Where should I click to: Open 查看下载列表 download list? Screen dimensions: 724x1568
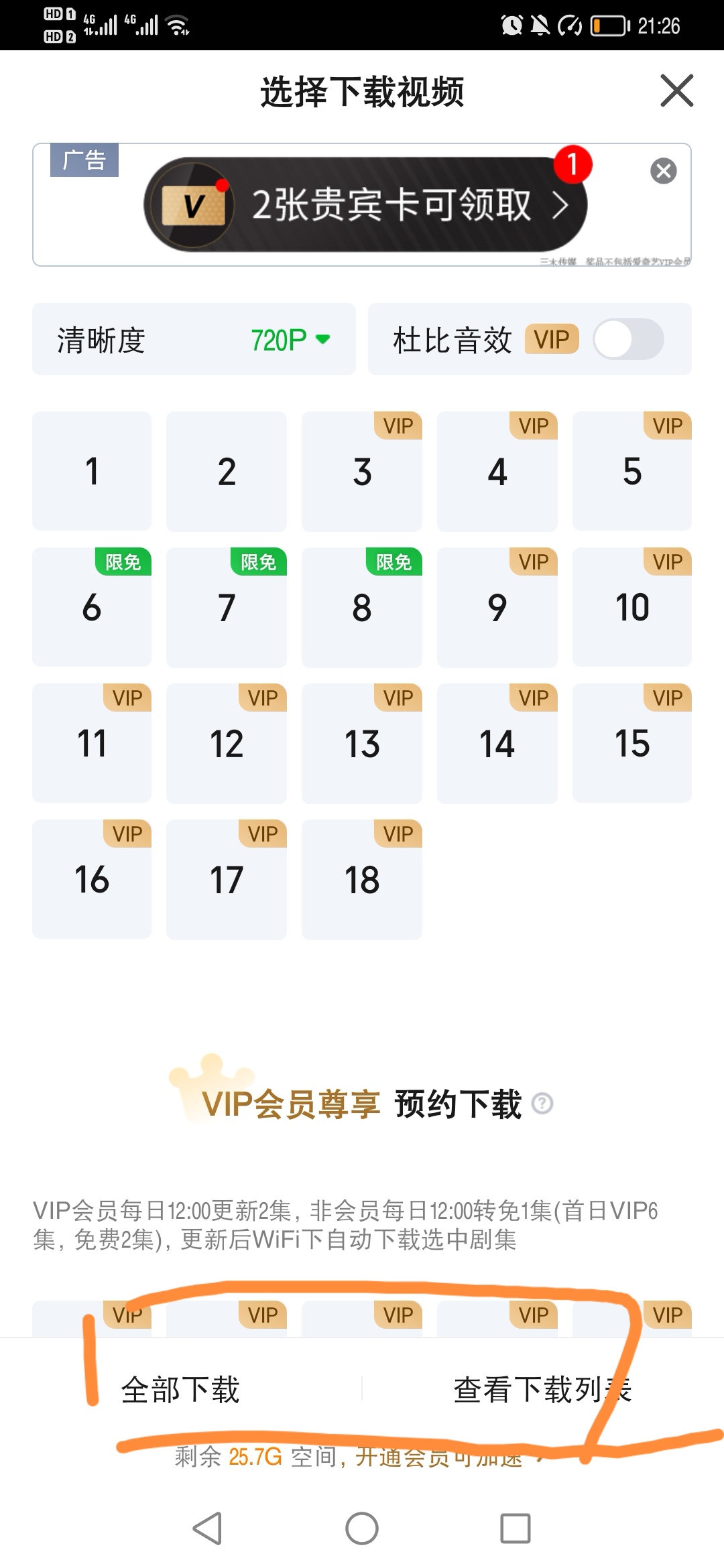click(542, 1389)
